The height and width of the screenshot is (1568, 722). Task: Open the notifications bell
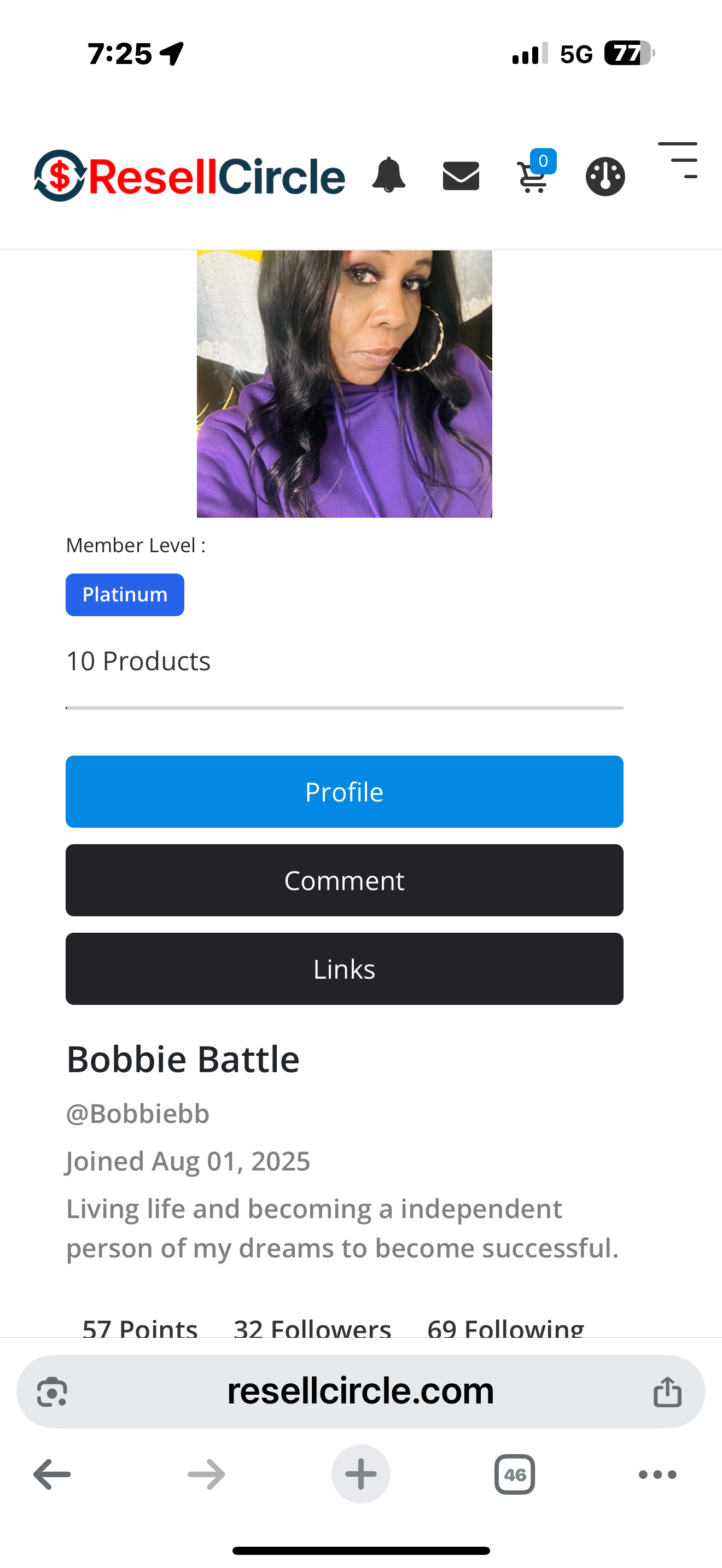[x=388, y=176]
